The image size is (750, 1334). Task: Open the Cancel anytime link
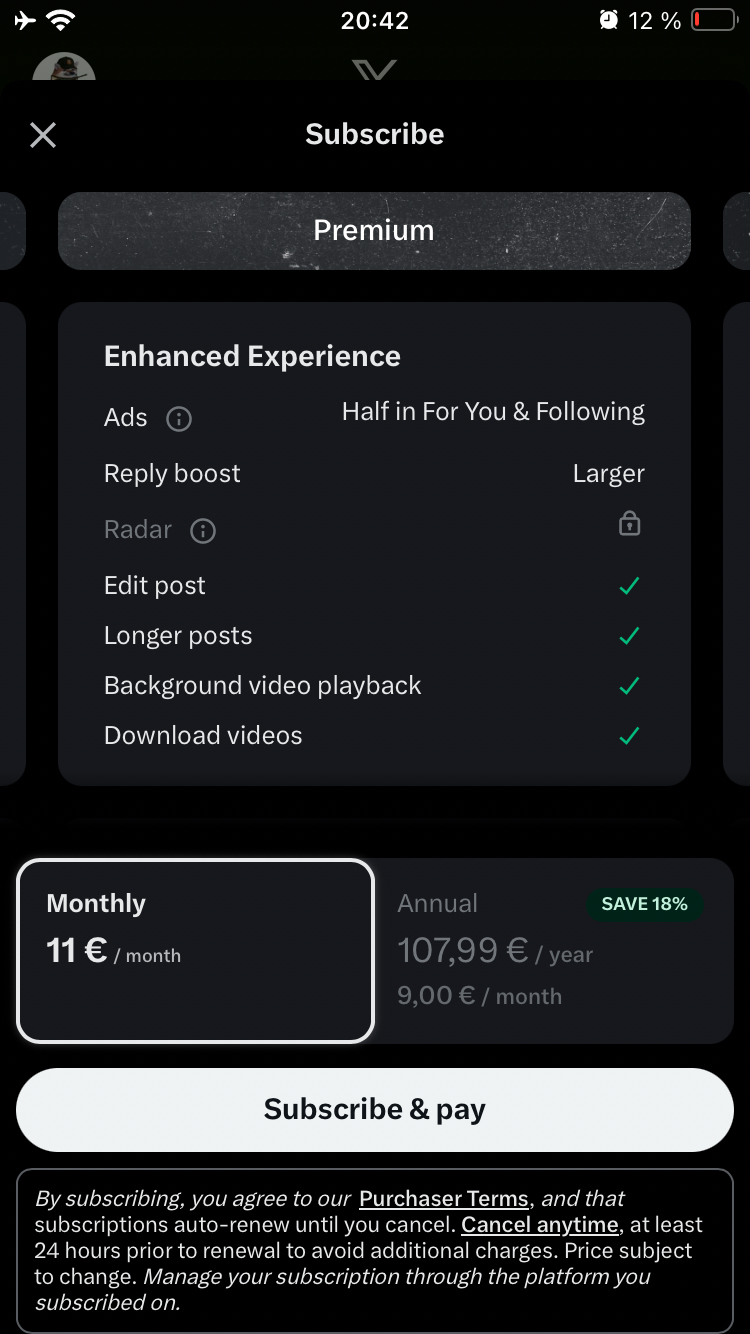click(x=540, y=1224)
